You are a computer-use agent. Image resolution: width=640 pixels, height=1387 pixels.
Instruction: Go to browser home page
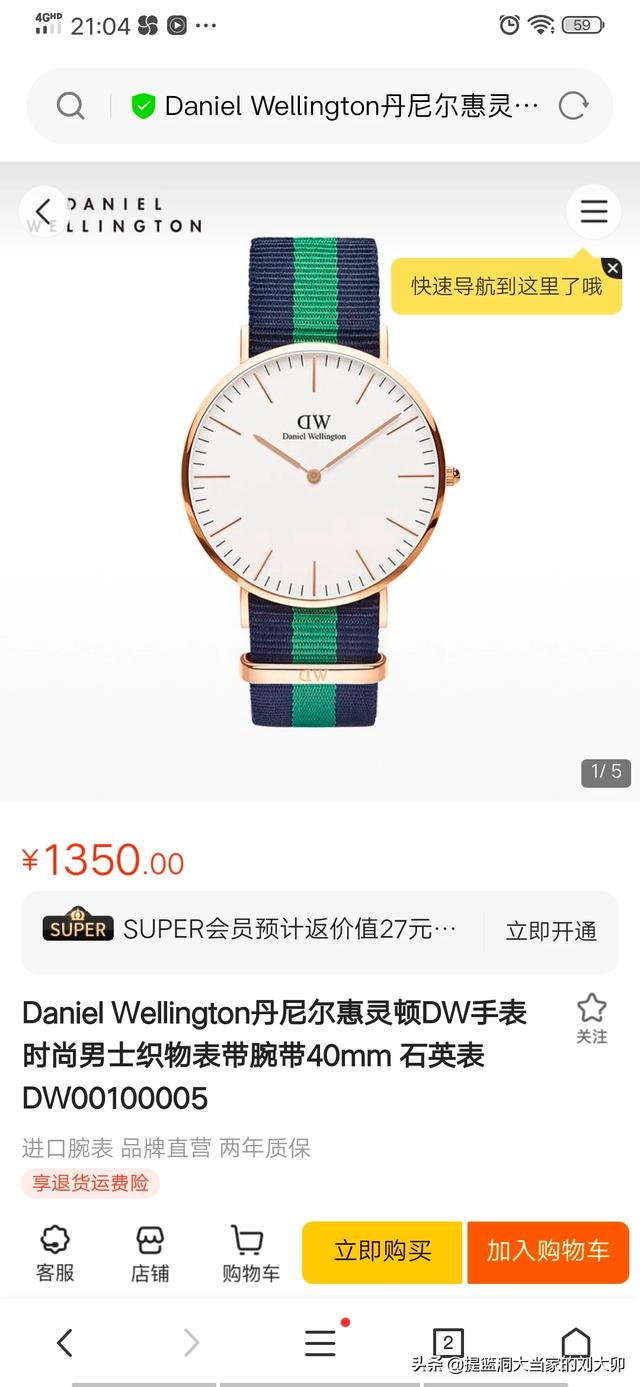(x=575, y=1342)
